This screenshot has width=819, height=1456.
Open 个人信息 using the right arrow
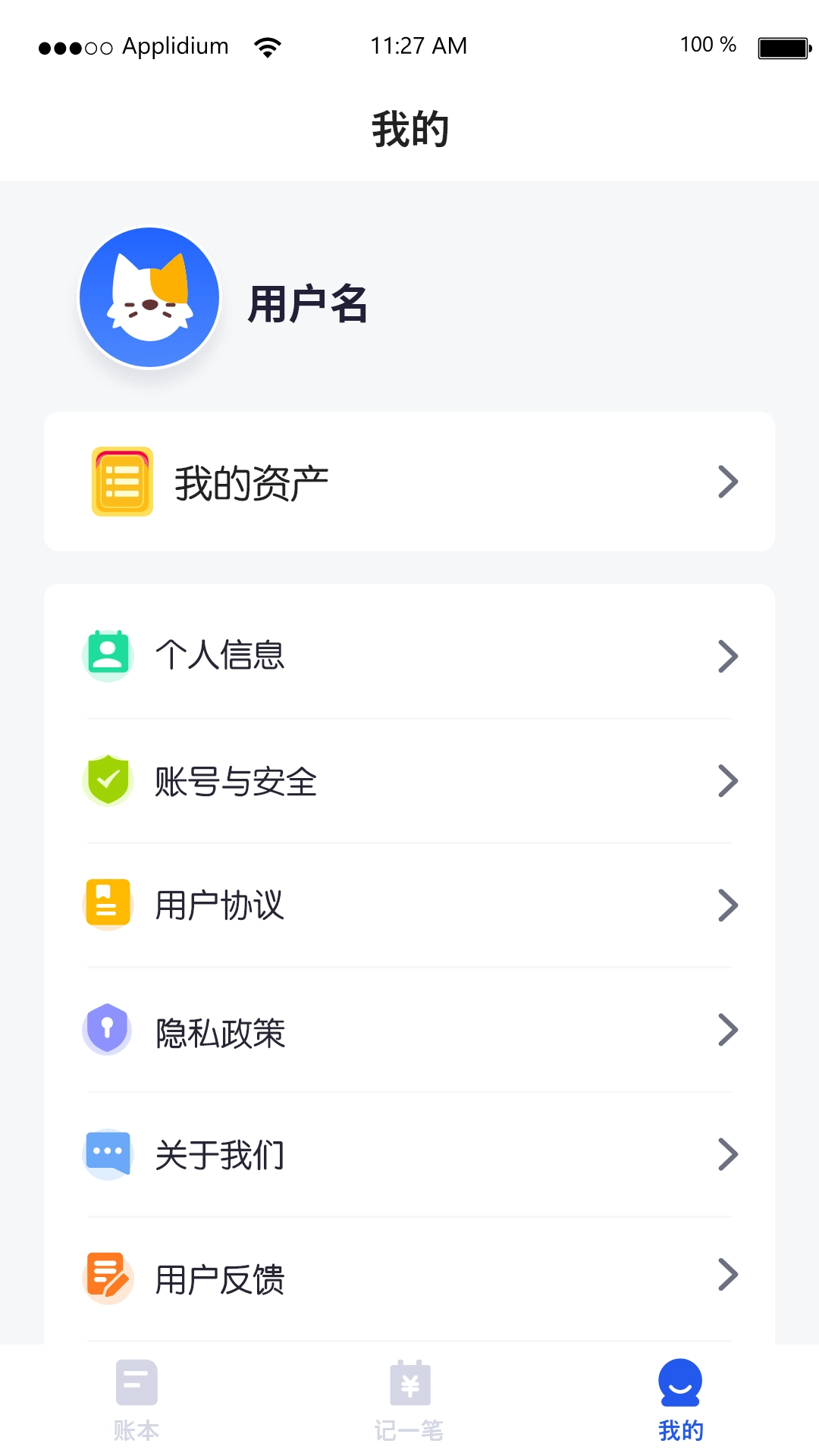[728, 657]
